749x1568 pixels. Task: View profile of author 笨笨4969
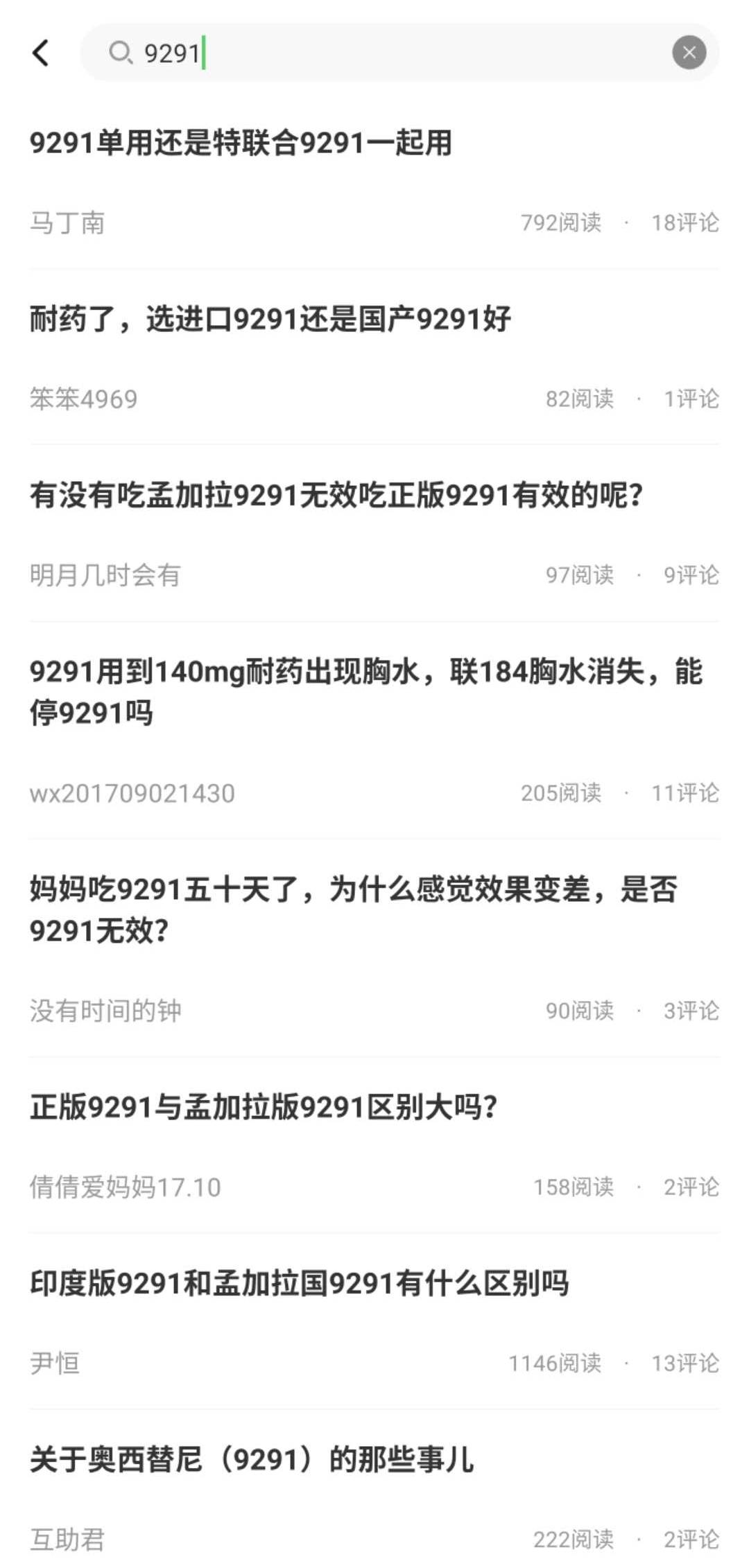pos(83,399)
